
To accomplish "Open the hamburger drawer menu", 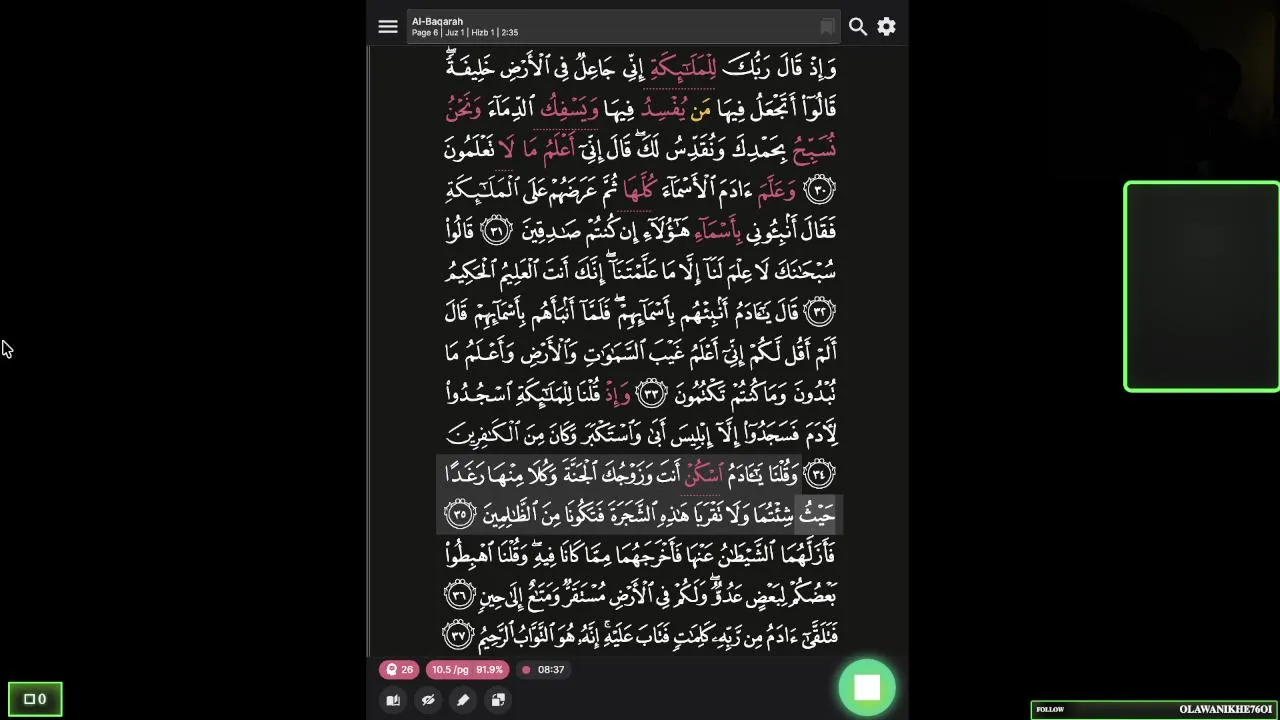I will click(388, 27).
